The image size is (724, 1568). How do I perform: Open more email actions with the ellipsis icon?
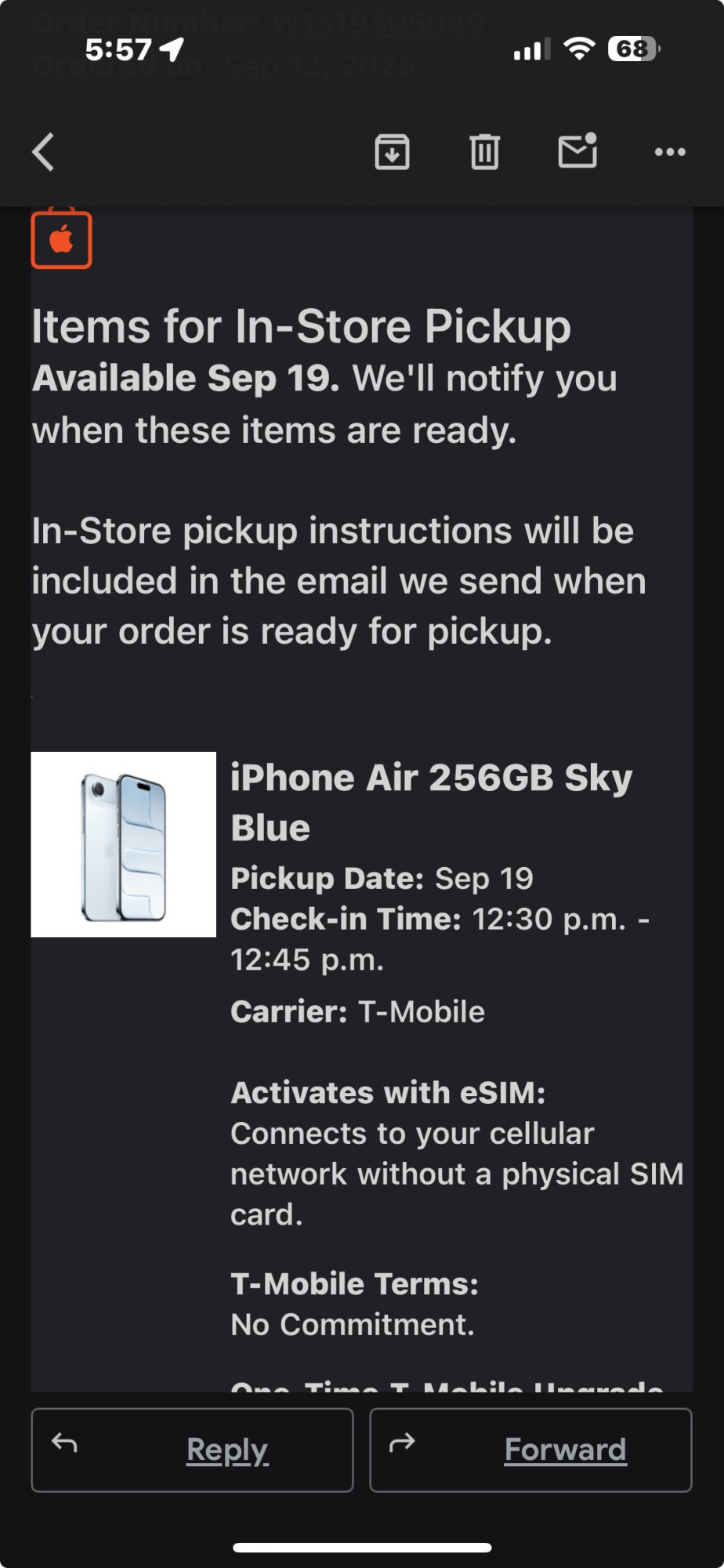pos(670,151)
